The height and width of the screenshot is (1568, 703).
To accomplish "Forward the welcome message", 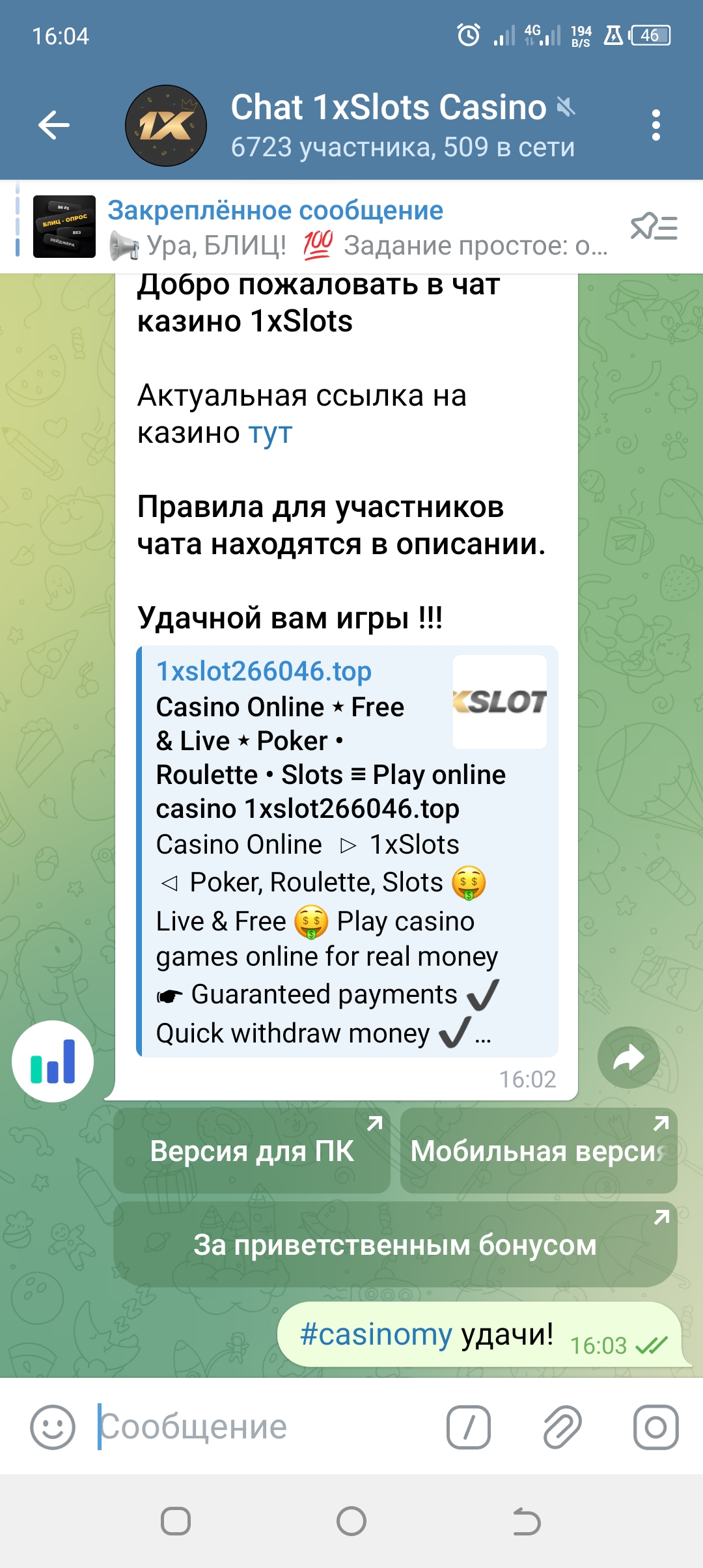I will tap(628, 1057).
